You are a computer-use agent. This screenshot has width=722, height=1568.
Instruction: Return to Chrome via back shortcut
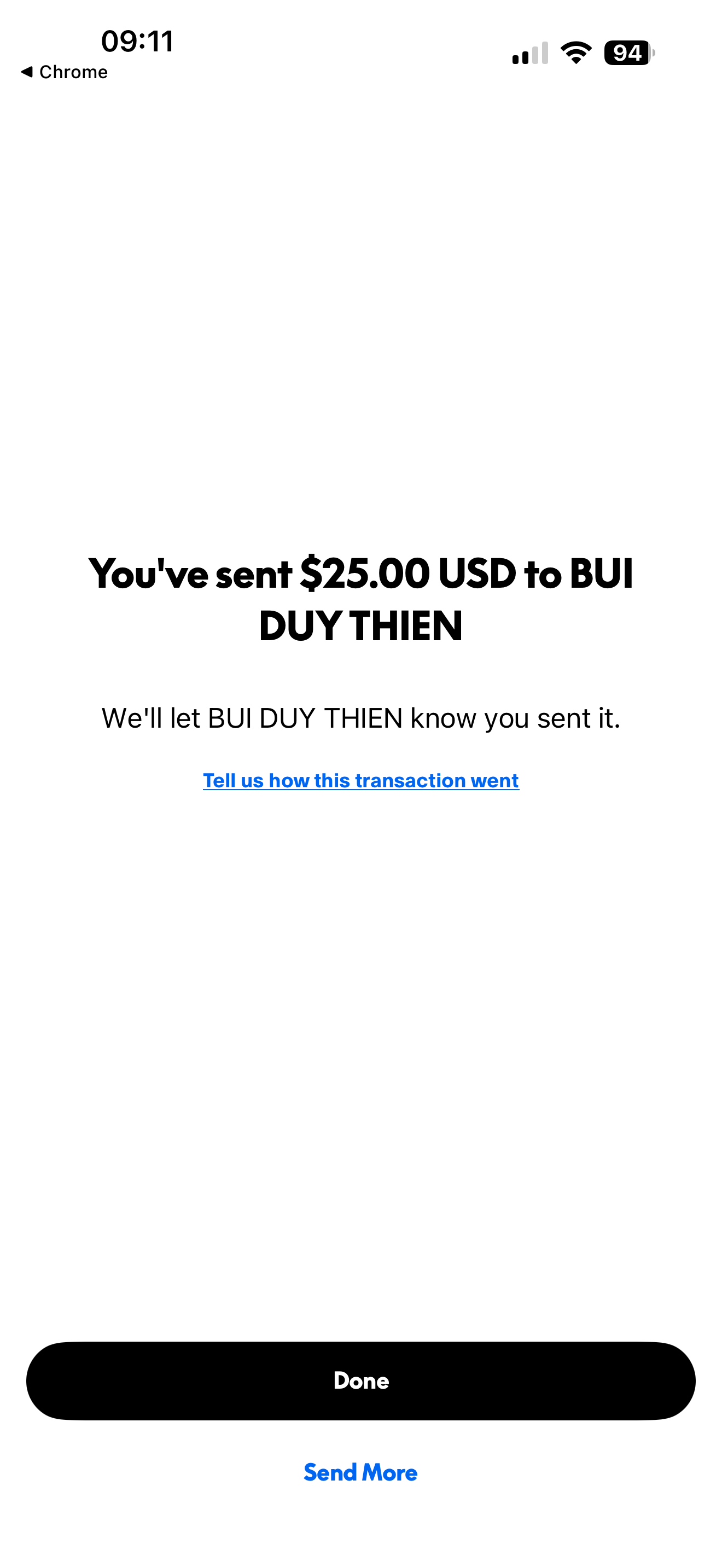pos(64,72)
